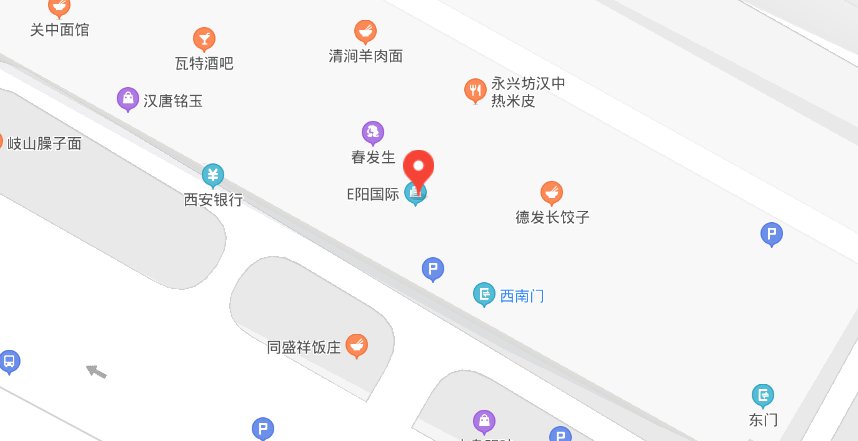Screen dimensions: 858x441
Task: Tap the 清涧羊肉面 restaurant marker
Action: 366,32
